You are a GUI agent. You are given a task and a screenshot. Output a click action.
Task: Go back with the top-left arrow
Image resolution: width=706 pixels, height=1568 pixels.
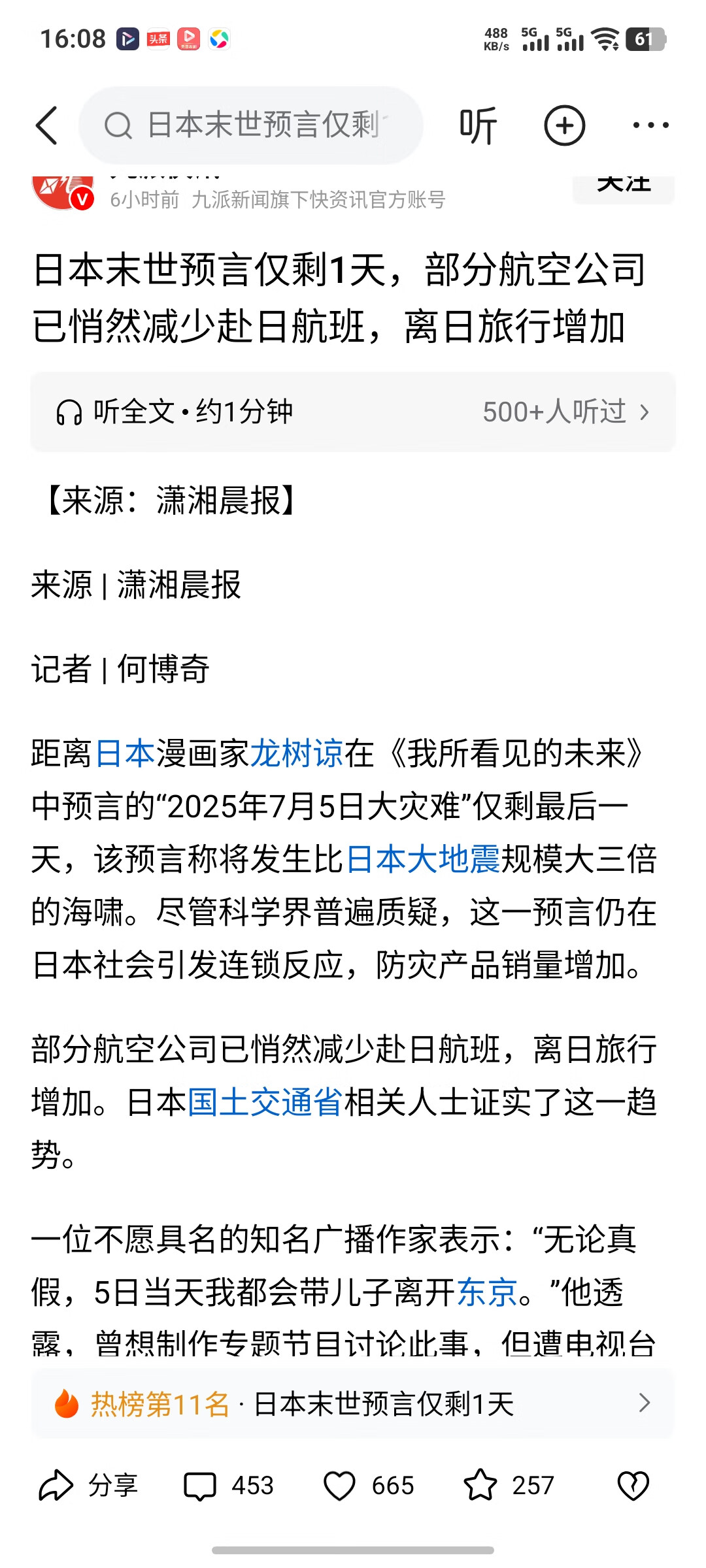tap(47, 125)
